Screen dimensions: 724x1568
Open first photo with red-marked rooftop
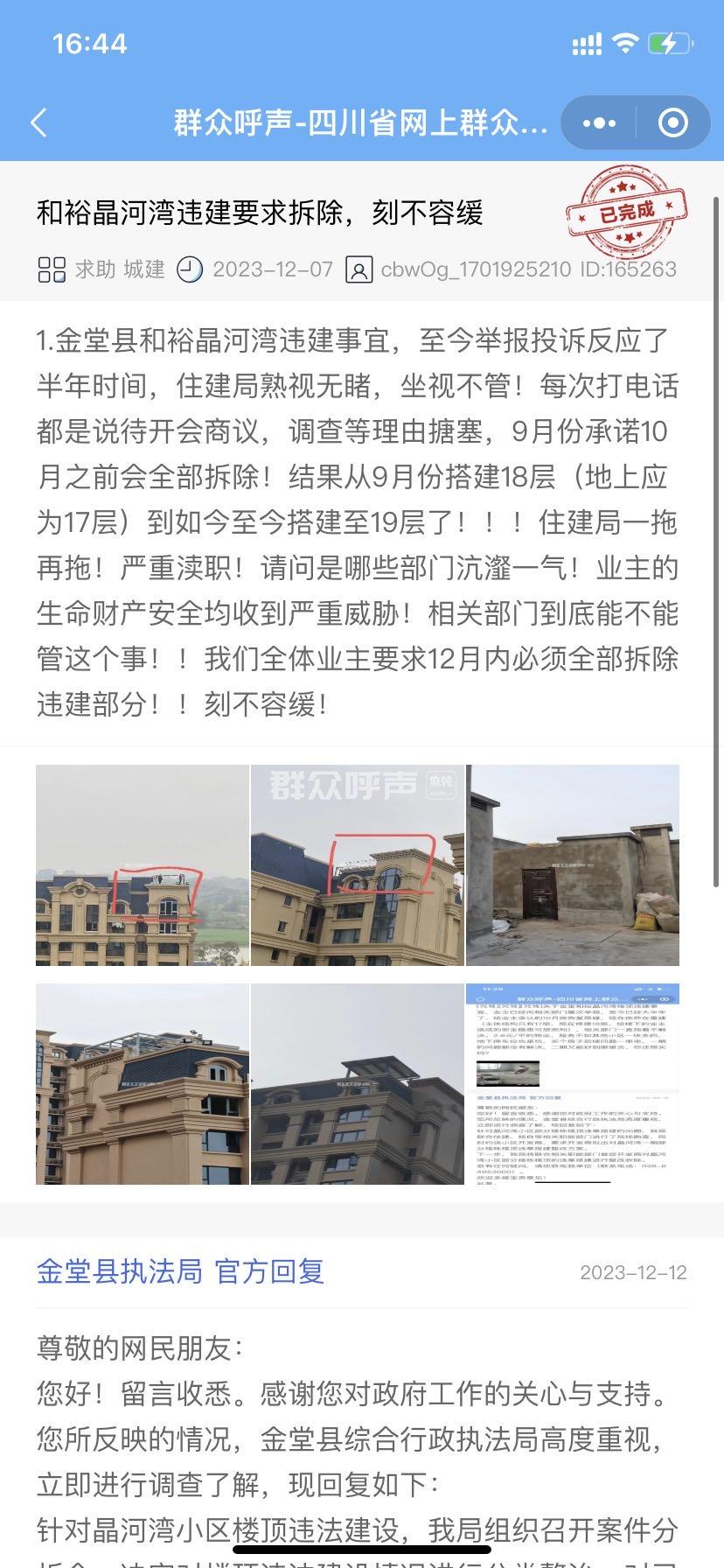142,865
